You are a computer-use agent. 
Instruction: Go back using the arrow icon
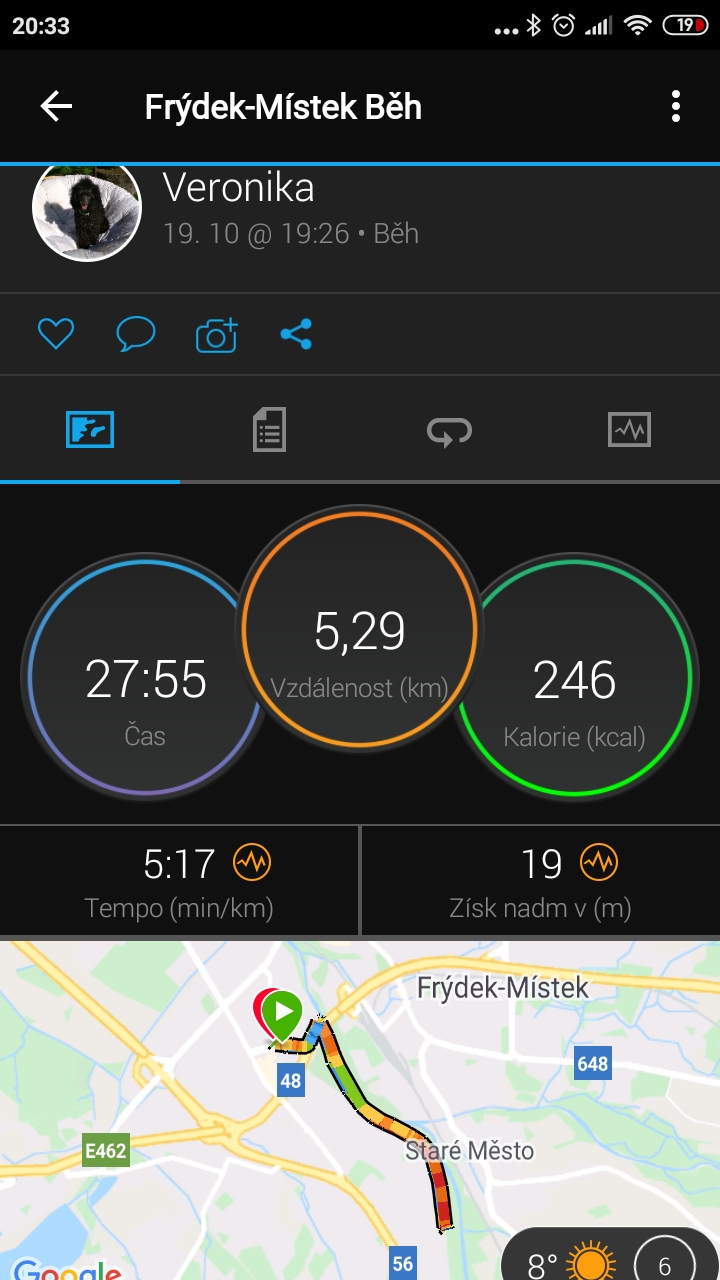pos(56,106)
